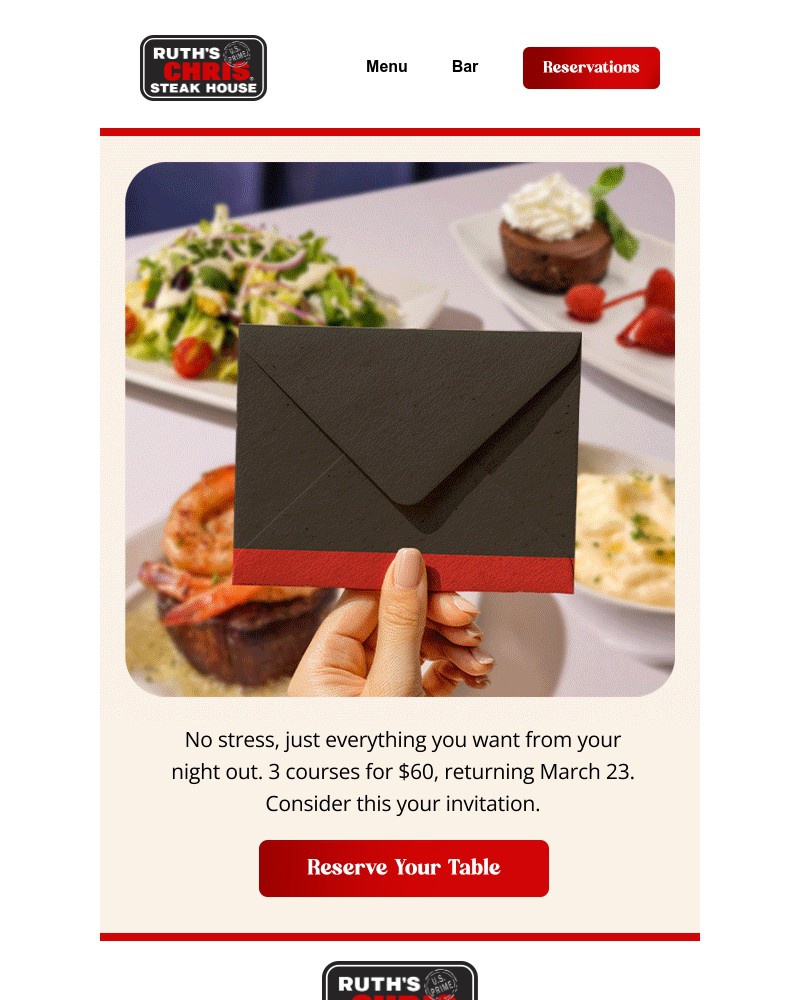
Task: Open the black envelope promo image
Action: click(x=400, y=430)
